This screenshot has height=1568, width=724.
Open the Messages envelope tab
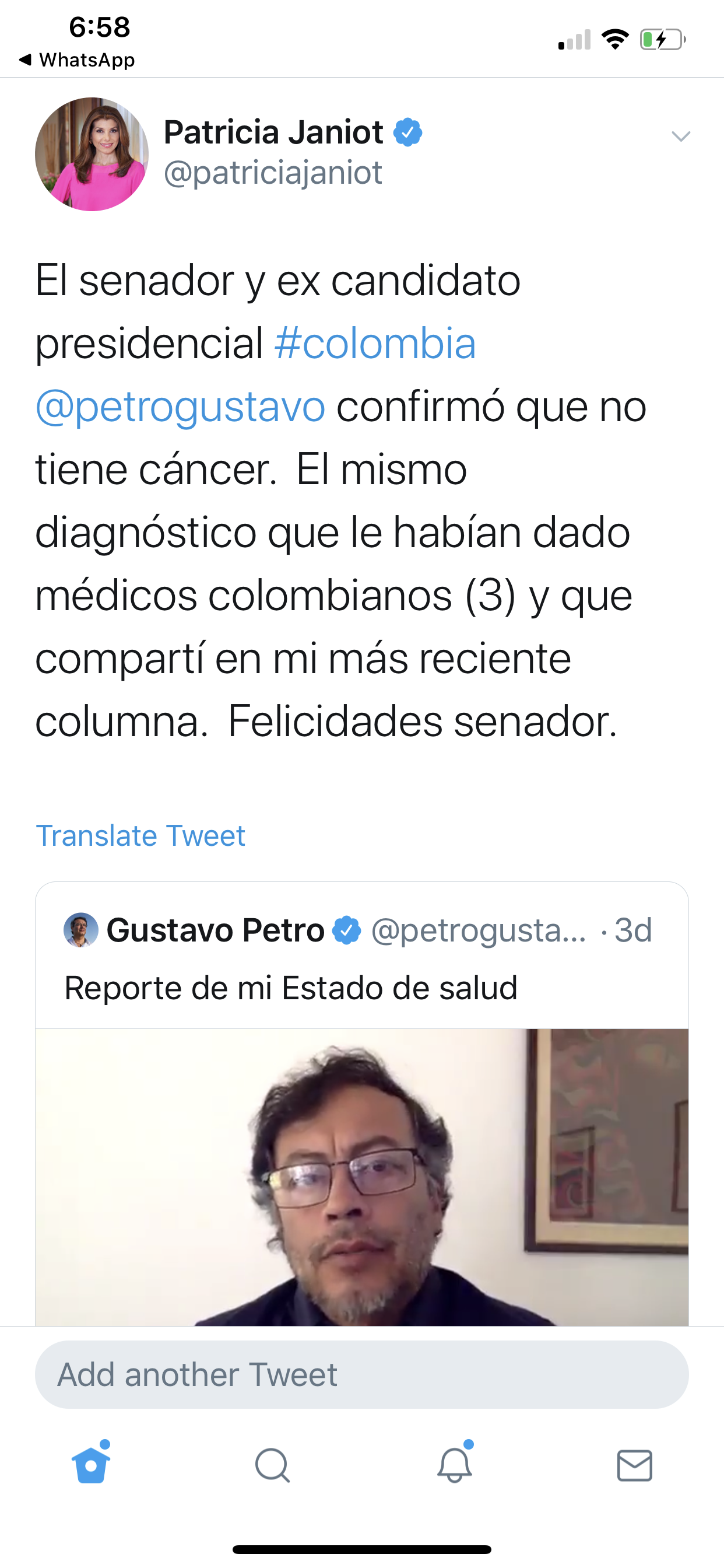635,1465
